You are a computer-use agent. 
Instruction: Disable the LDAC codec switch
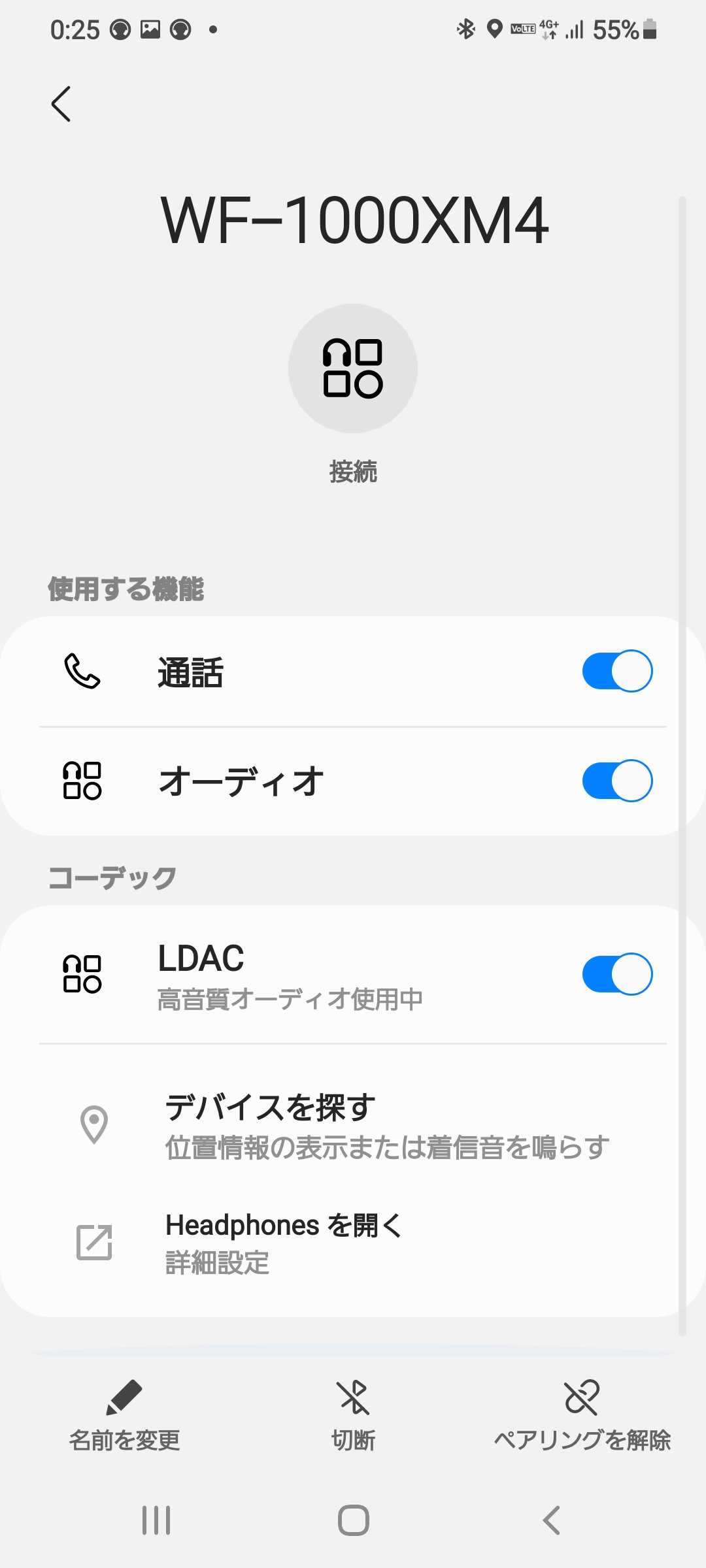pos(617,974)
